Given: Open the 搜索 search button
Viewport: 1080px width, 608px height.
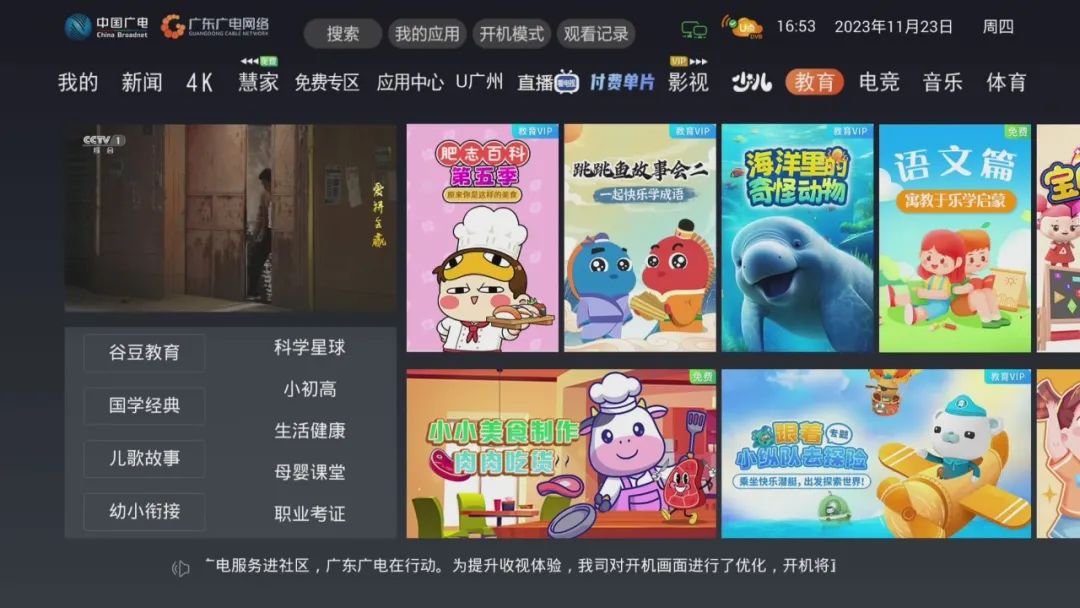Looking at the screenshot, I should (343, 33).
